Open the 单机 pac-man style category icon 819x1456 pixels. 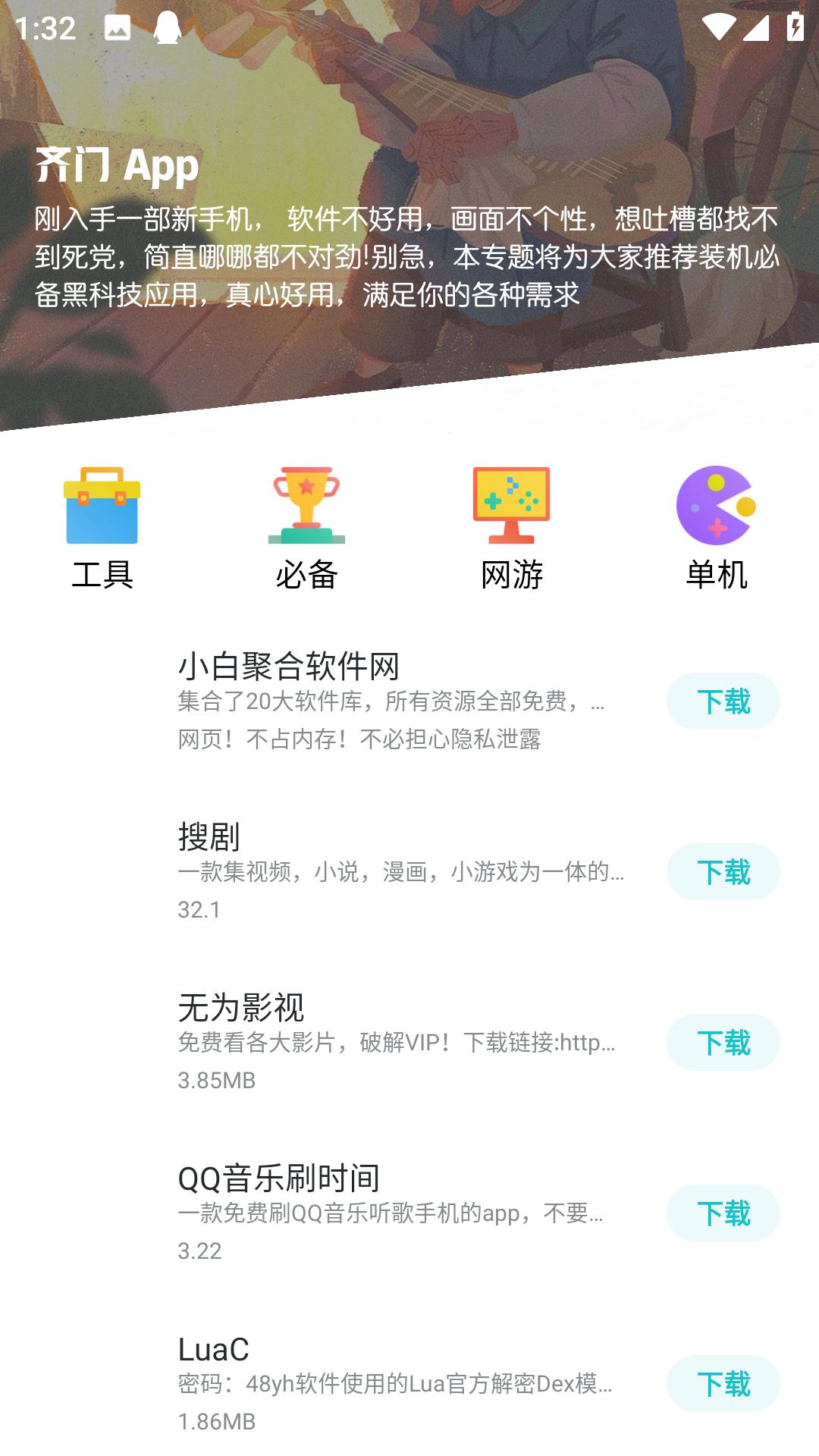tap(717, 507)
